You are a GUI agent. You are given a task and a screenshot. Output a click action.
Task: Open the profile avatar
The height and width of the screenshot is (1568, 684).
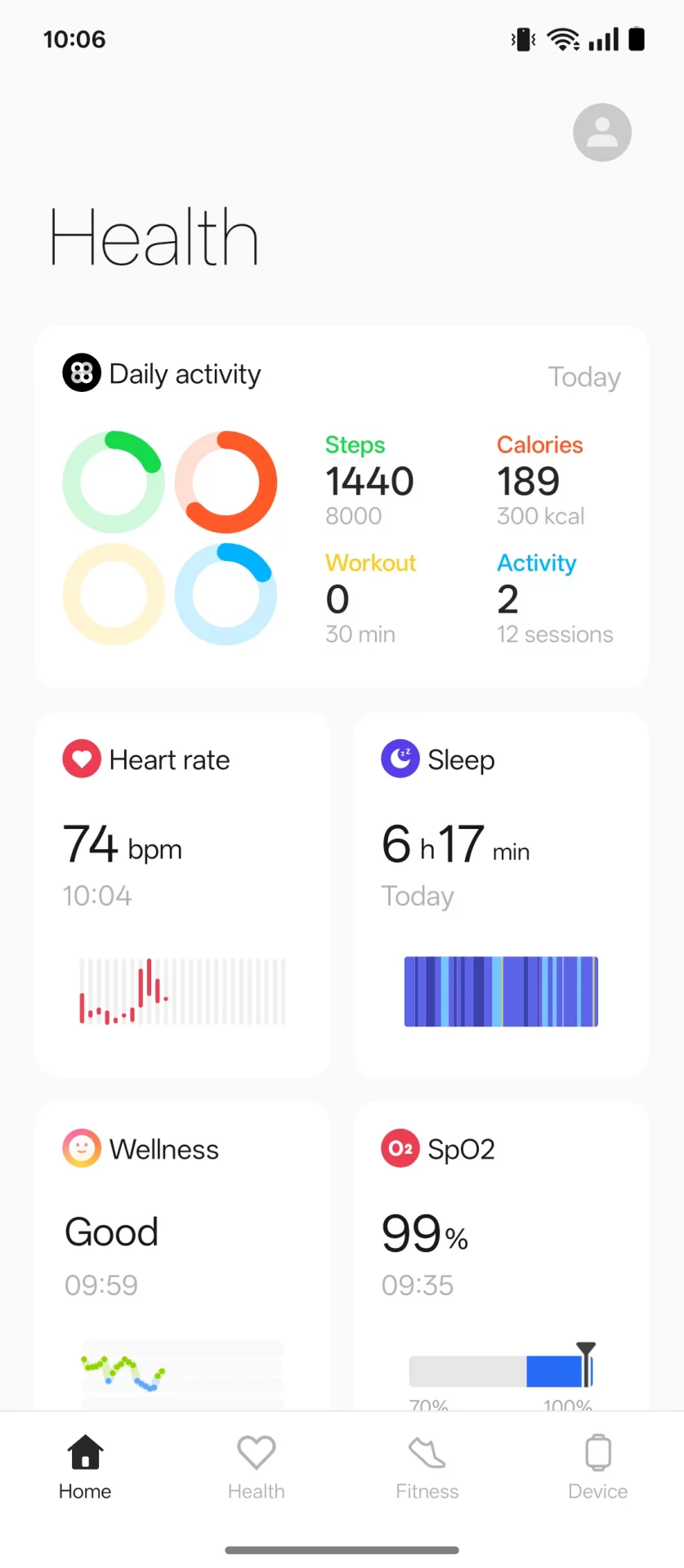602,132
